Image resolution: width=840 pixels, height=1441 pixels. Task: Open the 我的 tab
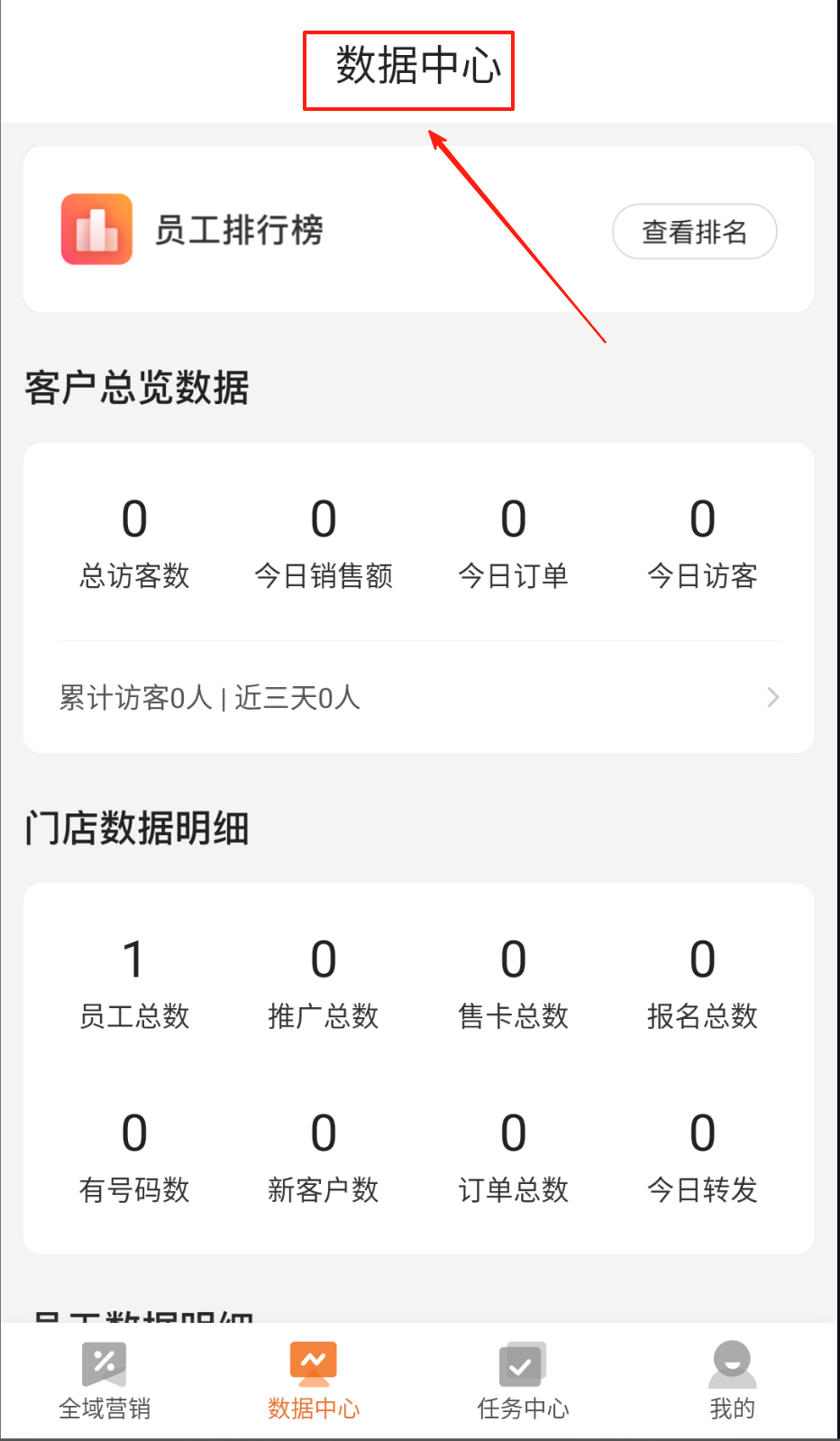tap(732, 1381)
